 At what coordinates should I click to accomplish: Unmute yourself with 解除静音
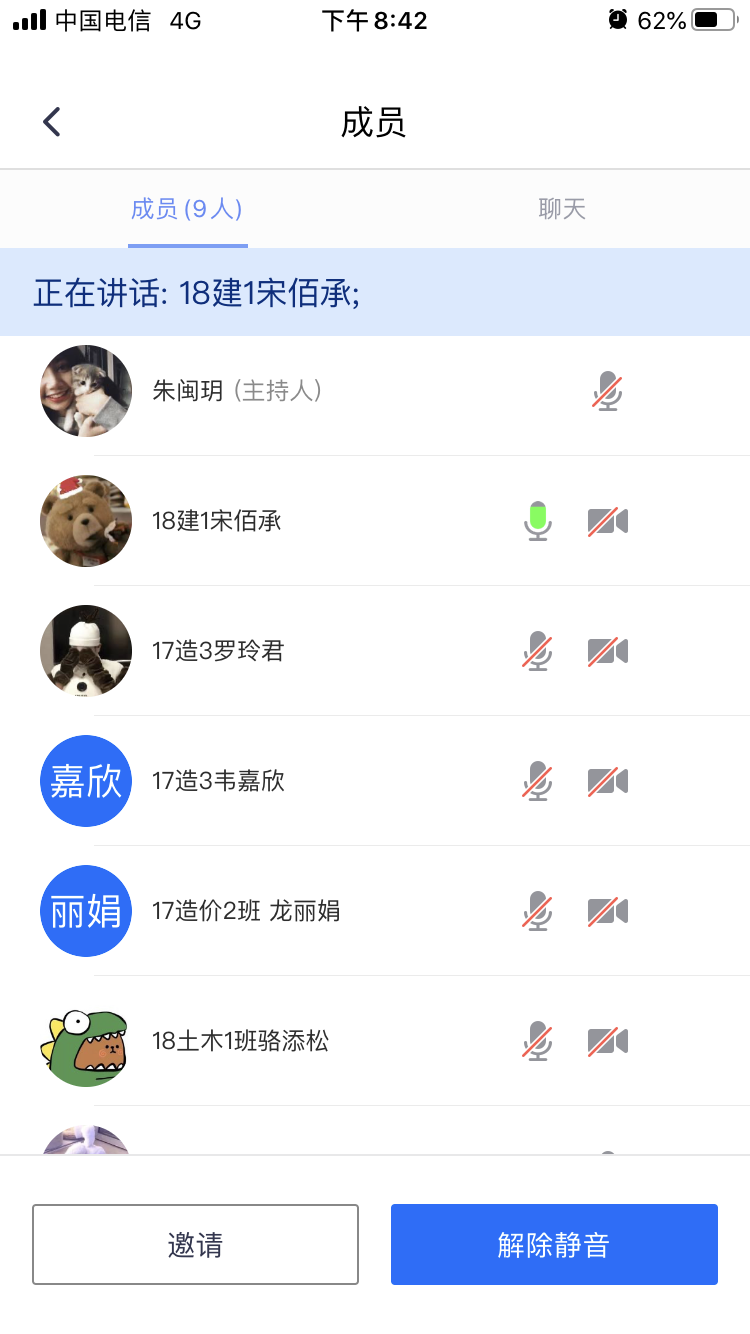(554, 1244)
